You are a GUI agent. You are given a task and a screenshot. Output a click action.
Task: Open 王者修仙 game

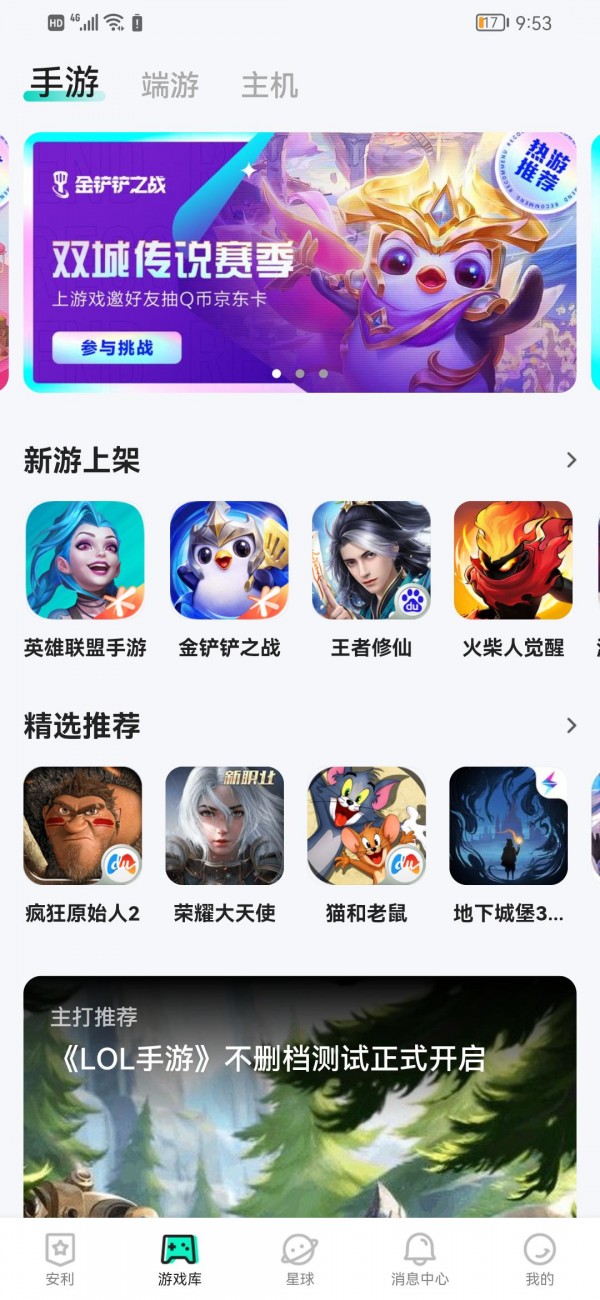click(371, 560)
